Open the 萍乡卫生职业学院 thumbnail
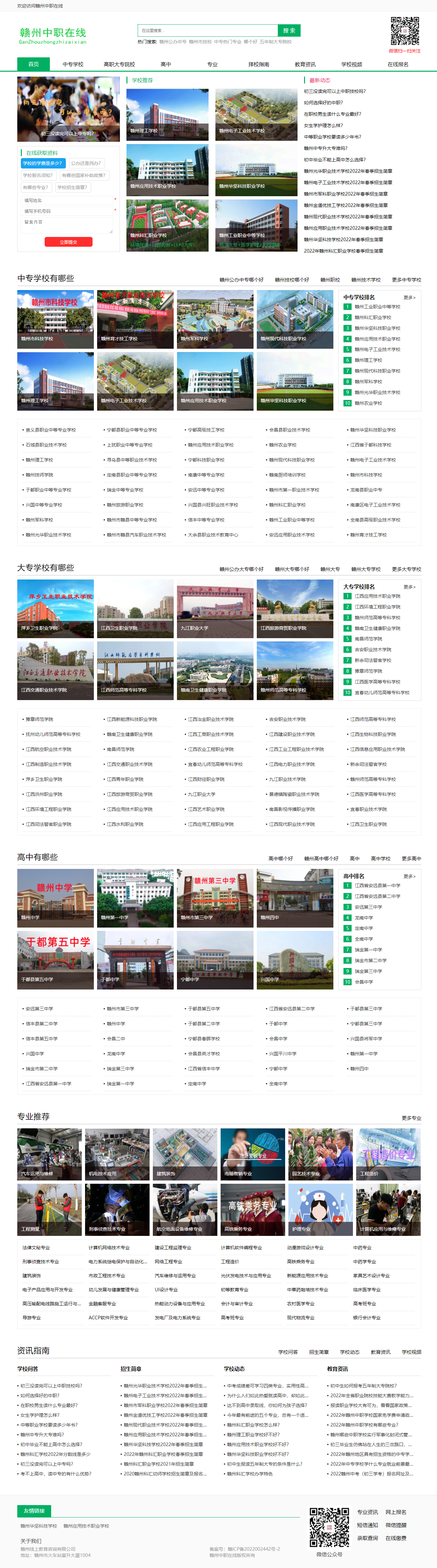The image size is (437, 1568). pos(55,608)
